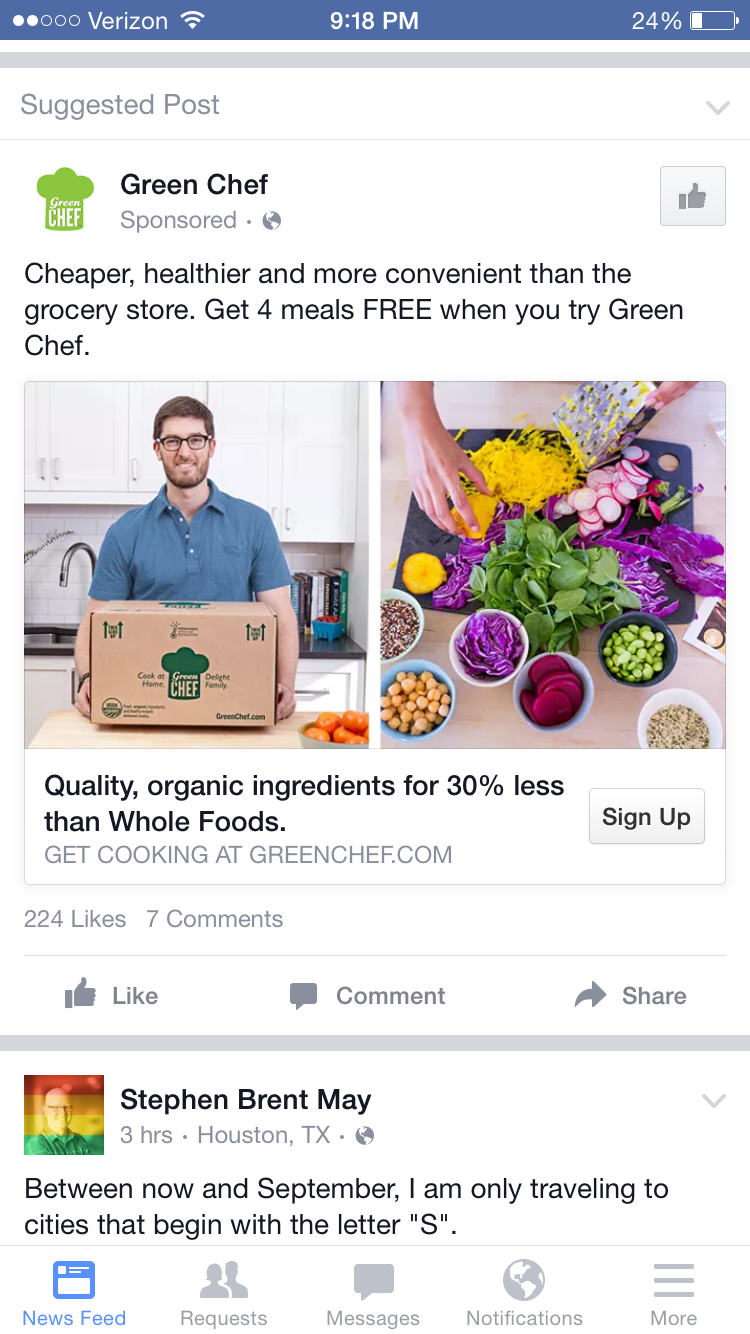Open the Green Chef page name
This screenshot has height=1334, width=750.
[x=194, y=185]
